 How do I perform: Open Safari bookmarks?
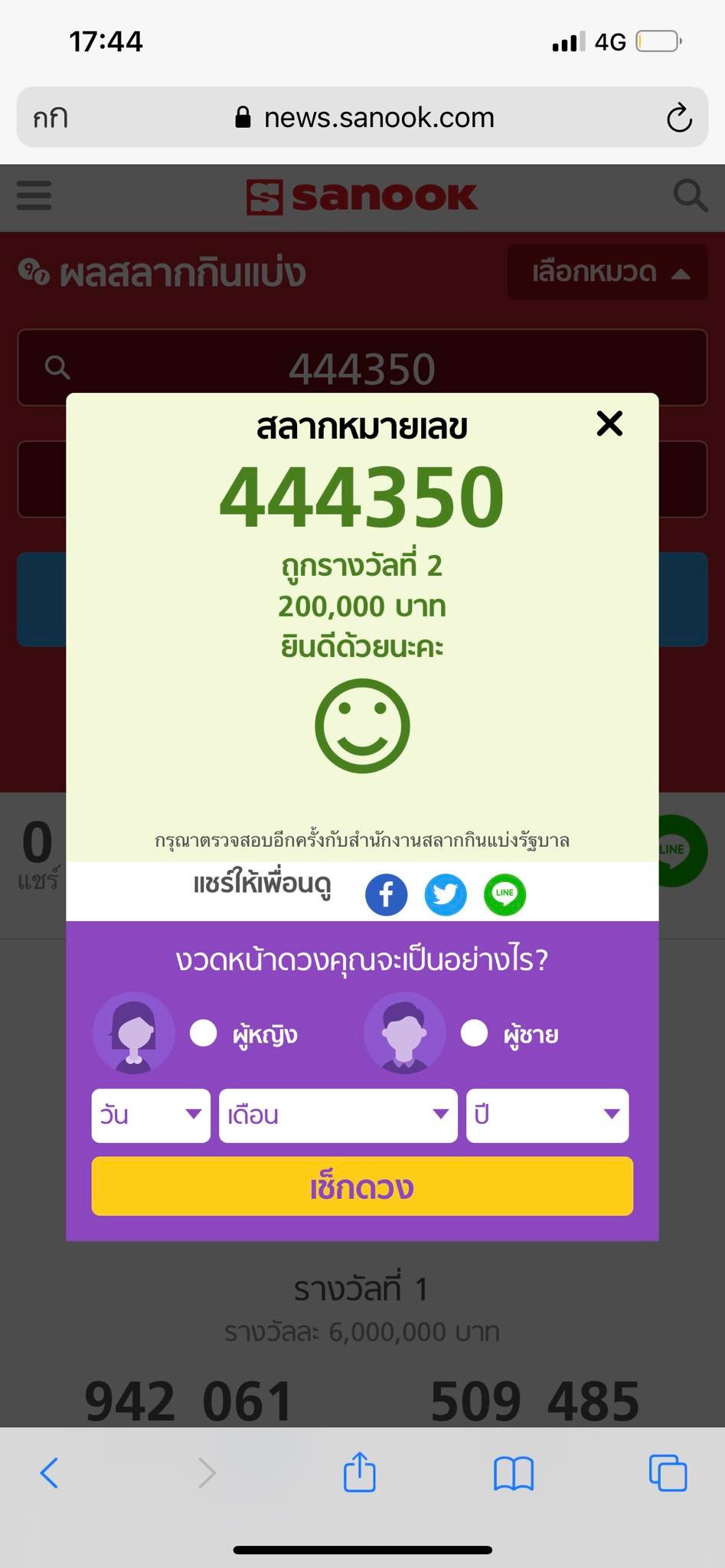[513, 1472]
